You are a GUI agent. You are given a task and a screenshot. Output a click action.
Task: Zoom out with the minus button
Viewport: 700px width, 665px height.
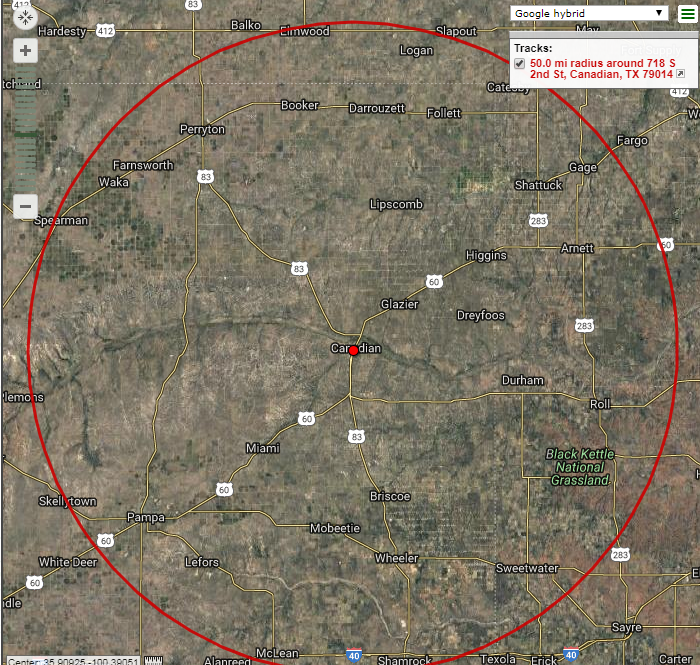pos(25,208)
